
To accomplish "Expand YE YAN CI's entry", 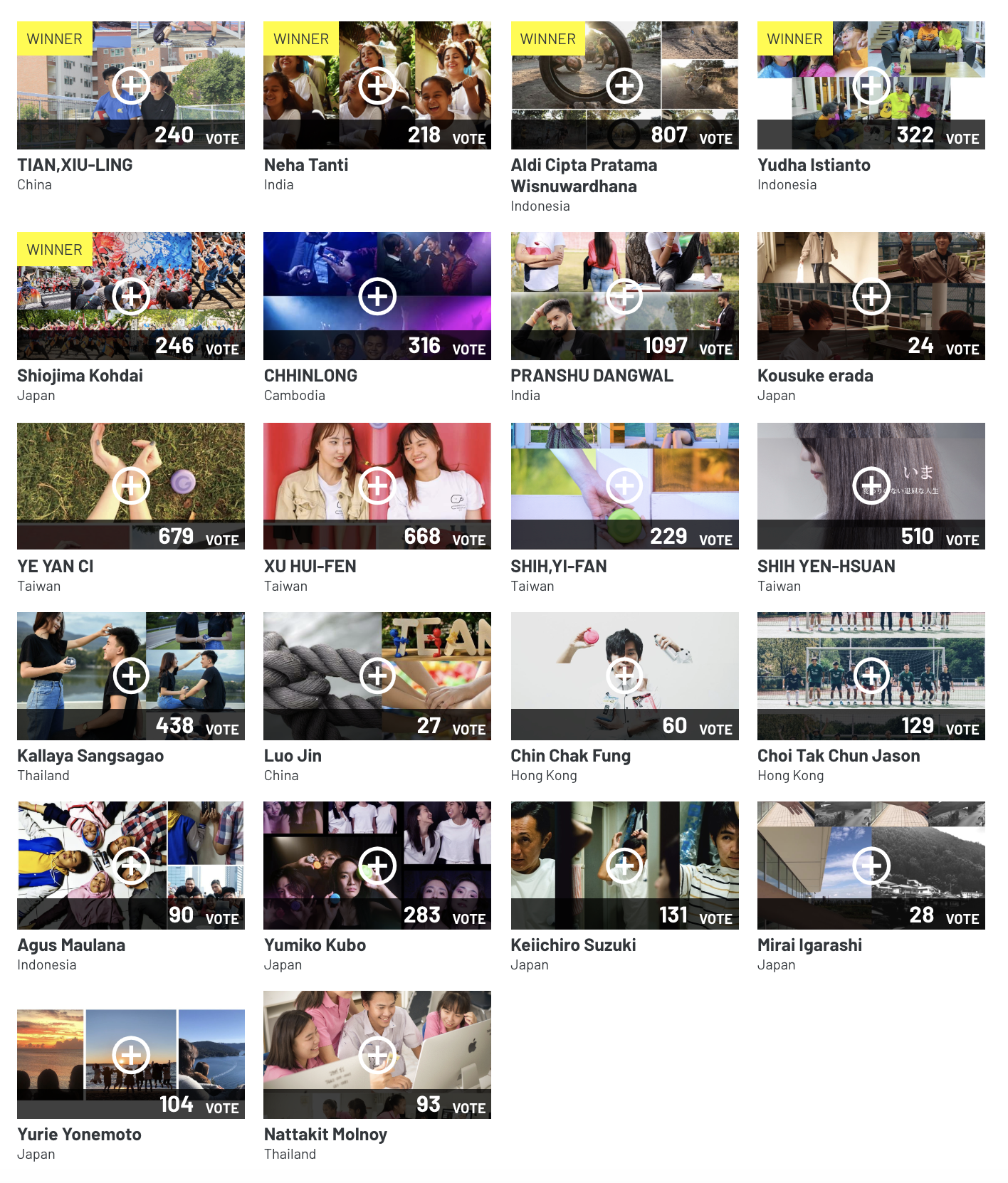I will [131, 486].
